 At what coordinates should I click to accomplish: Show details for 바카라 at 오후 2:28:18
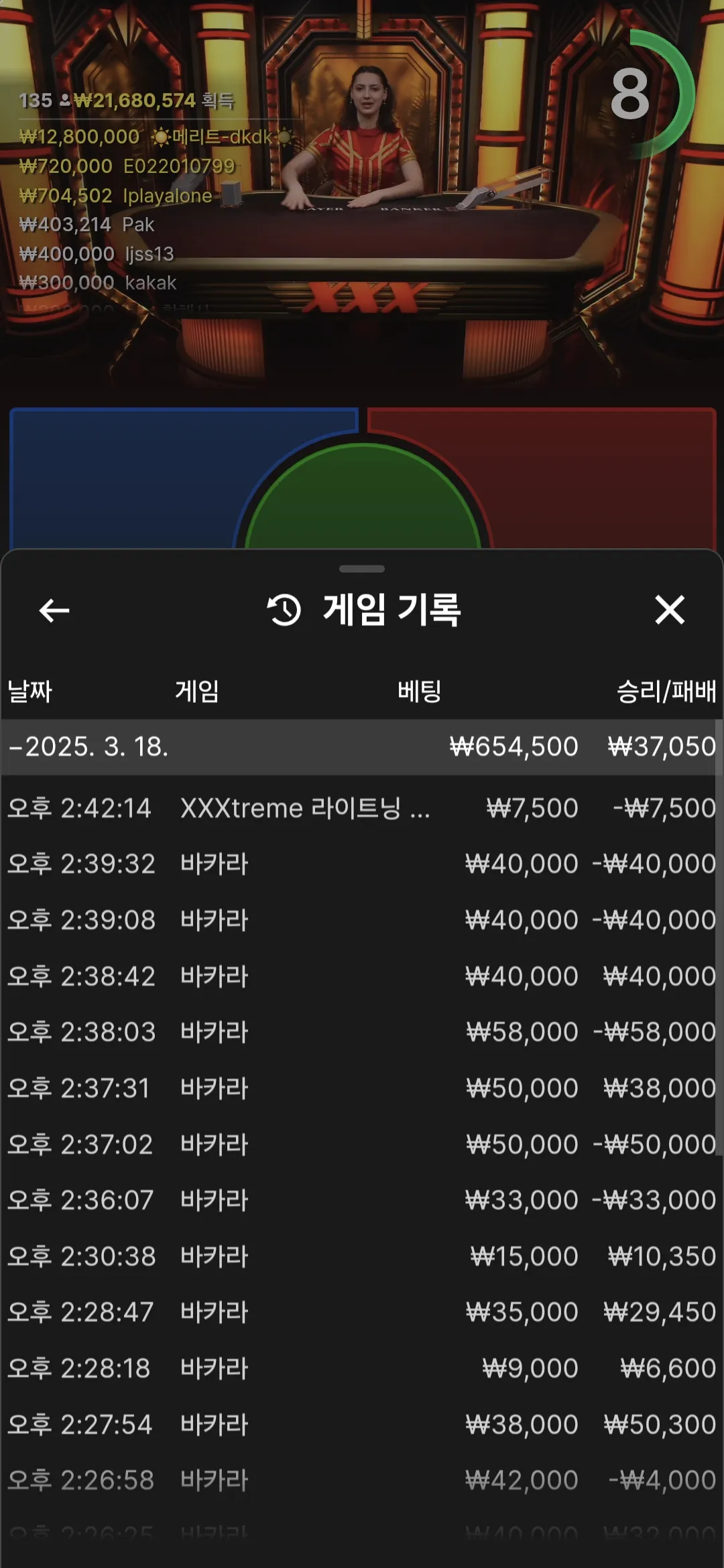(x=361, y=1368)
